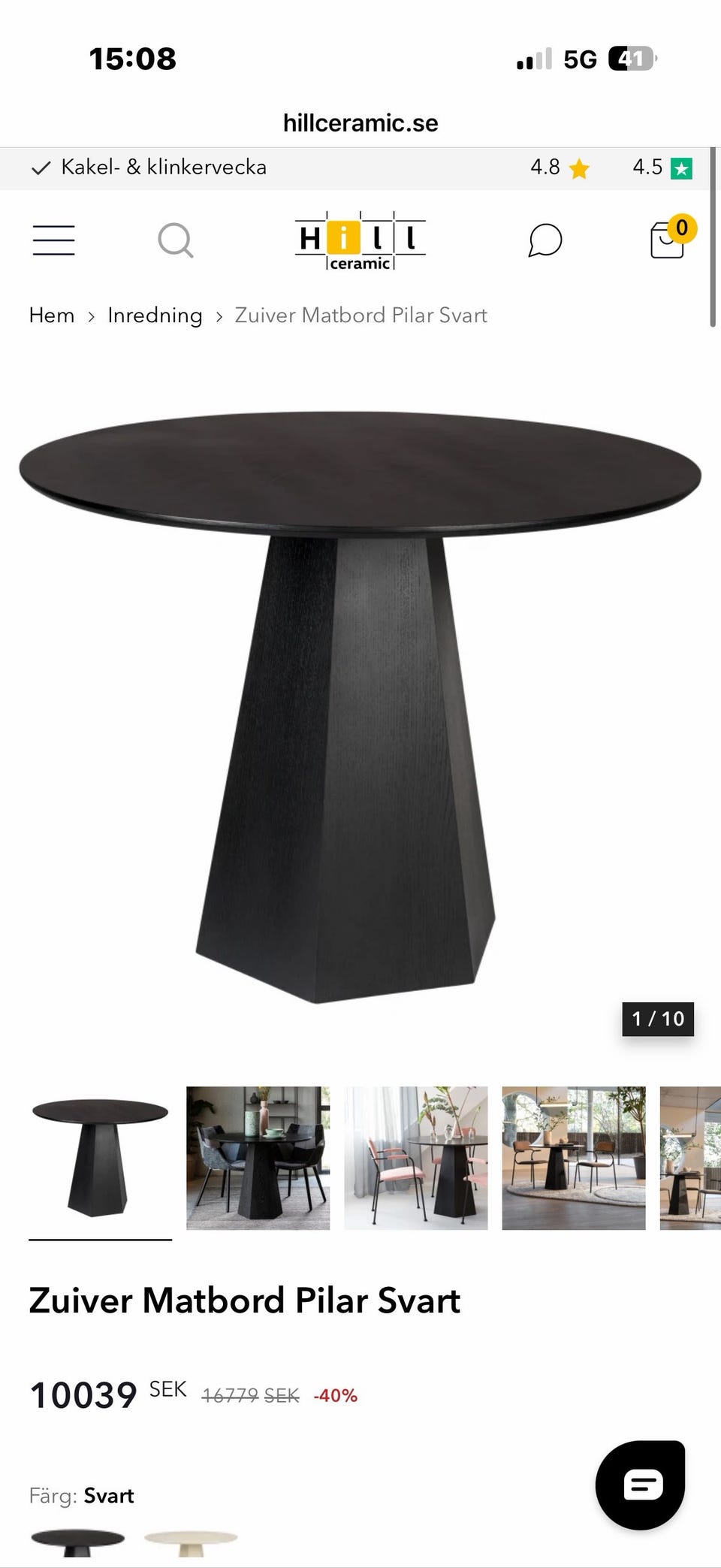Image resolution: width=721 pixels, height=1568 pixels.
Task: Open the floating live chat button
Action: click(641, 1485)
